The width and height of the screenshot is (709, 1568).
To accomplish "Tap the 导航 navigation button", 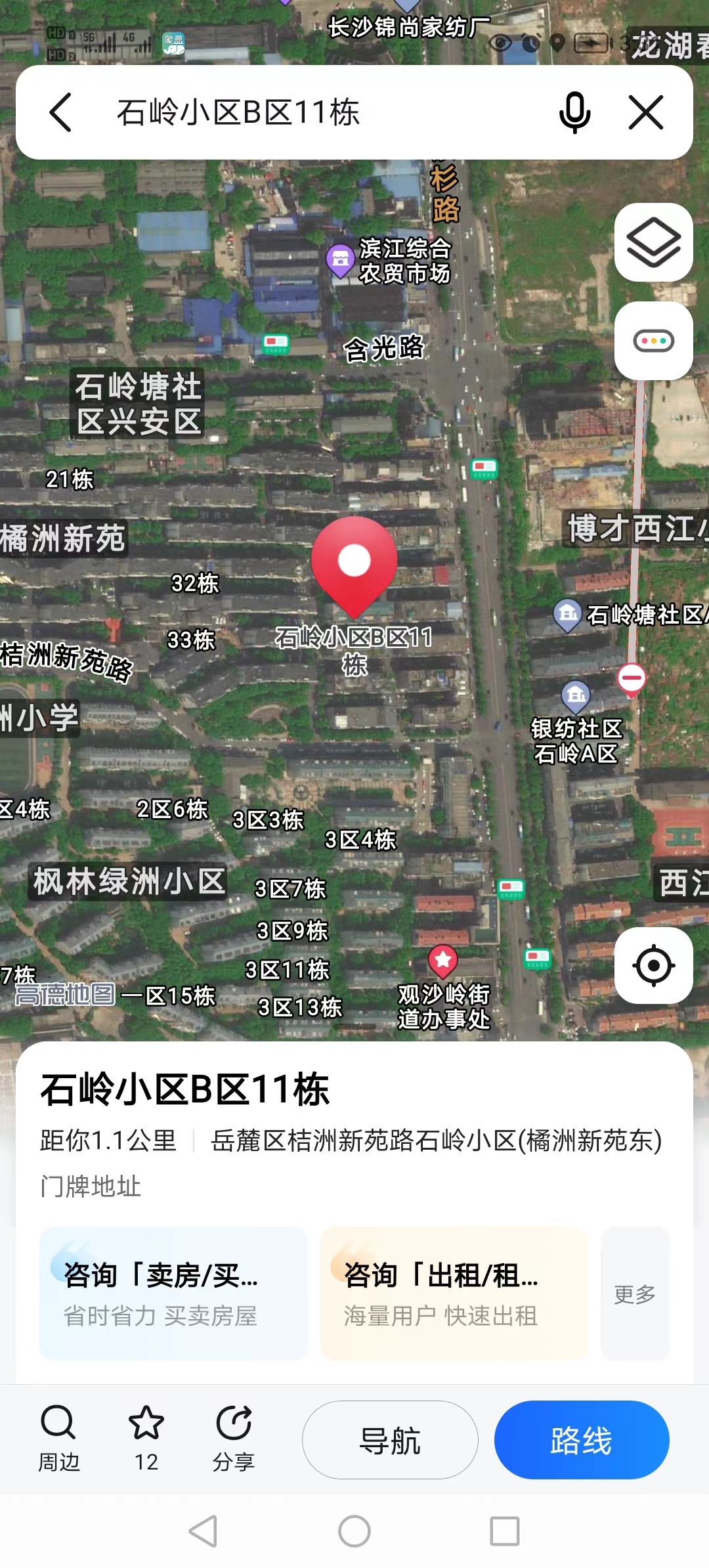I will 390,1440.
